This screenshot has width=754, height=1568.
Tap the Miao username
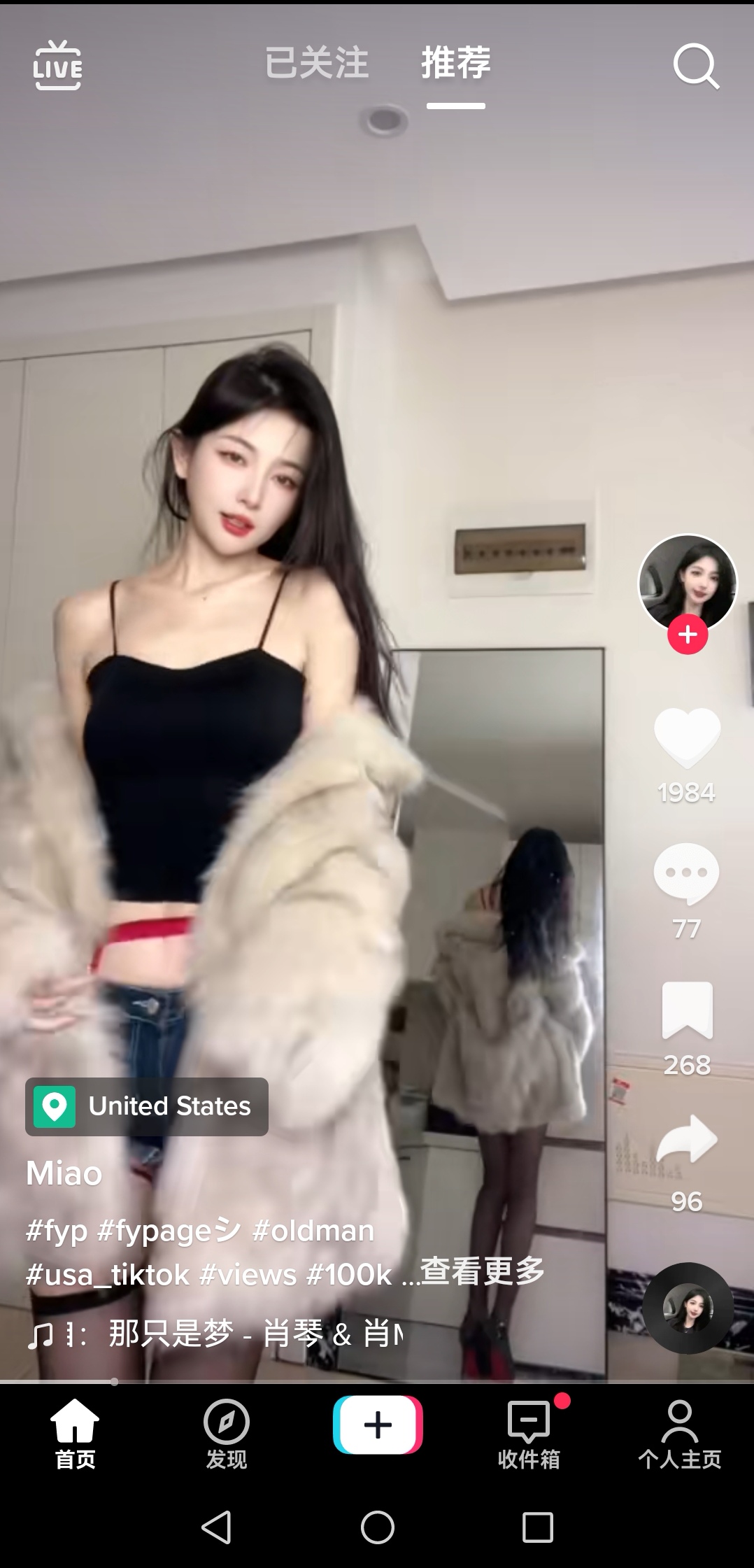64,1173
